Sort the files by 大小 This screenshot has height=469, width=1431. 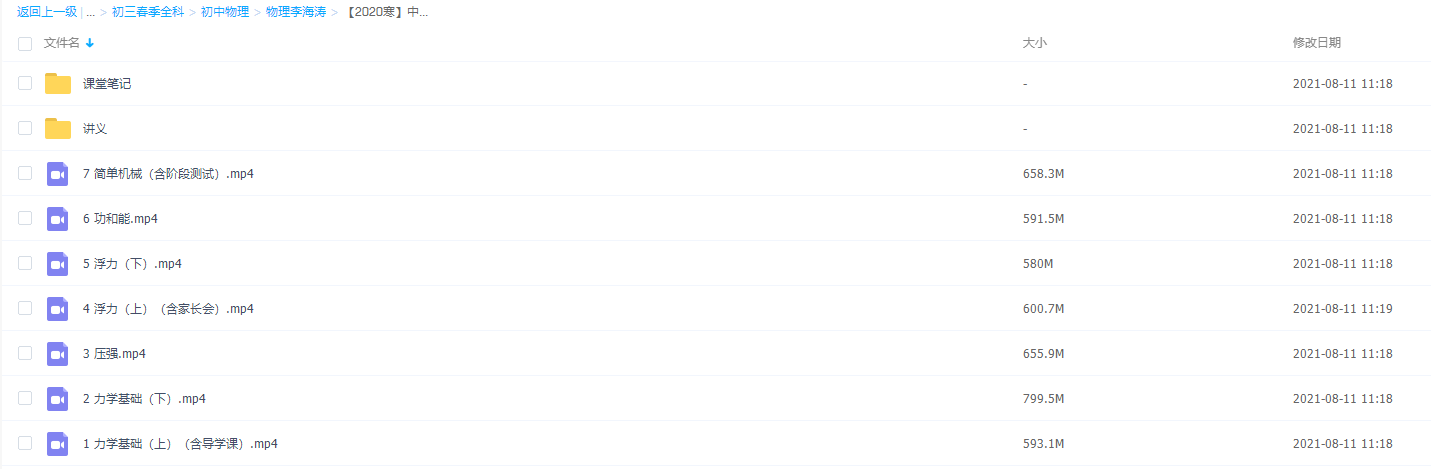(x=1034, y=43)
